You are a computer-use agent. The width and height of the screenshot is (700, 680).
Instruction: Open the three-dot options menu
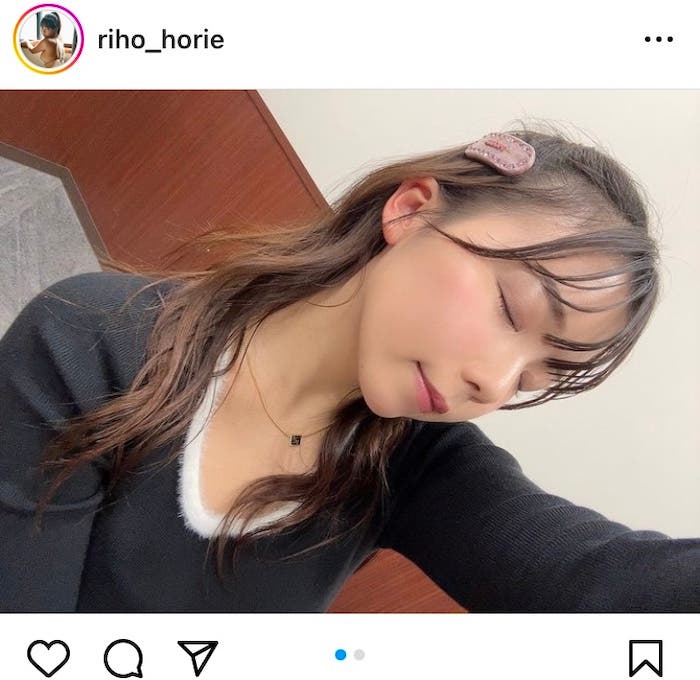pyautogui.click(x=658, y=40)
